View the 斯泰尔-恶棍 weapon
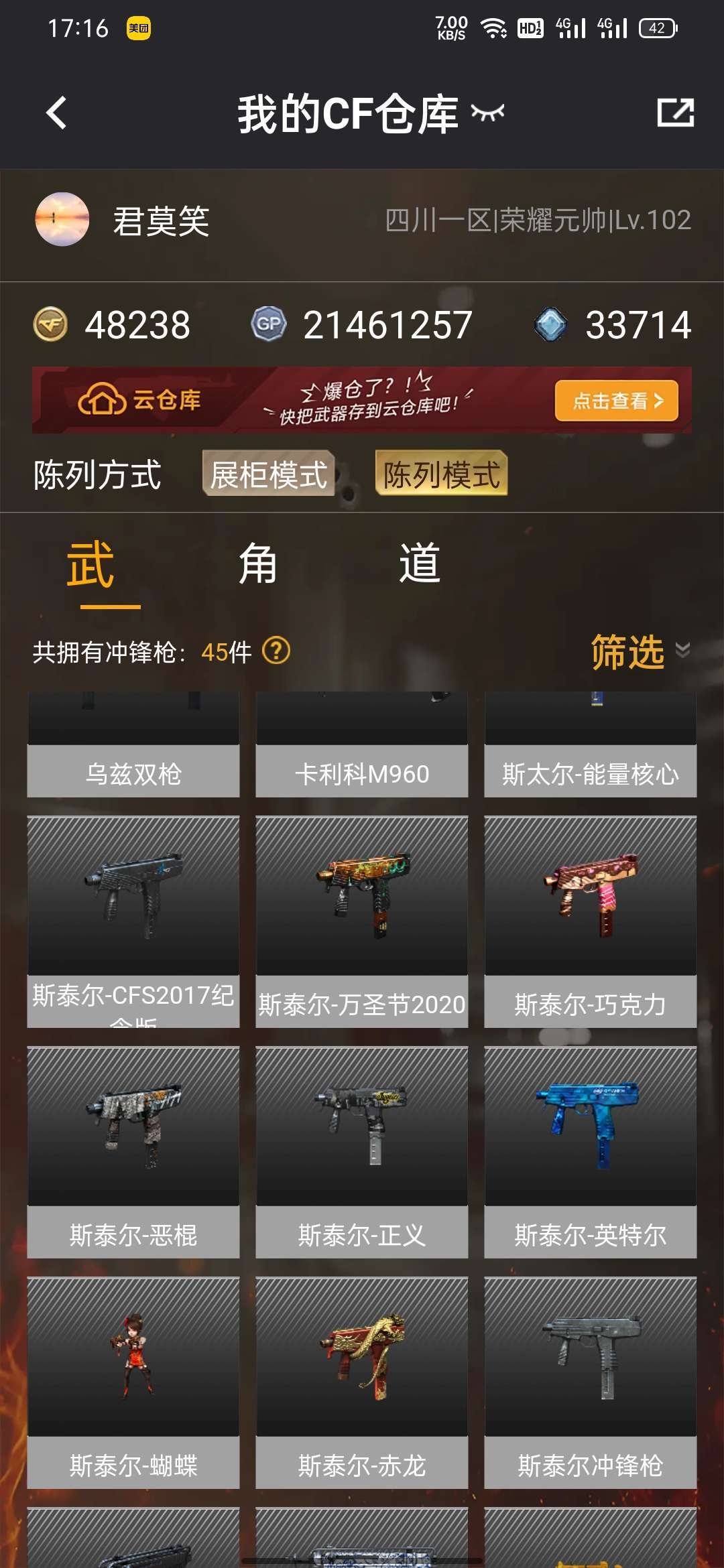724x1568 pixels. tap(133, 1152)
